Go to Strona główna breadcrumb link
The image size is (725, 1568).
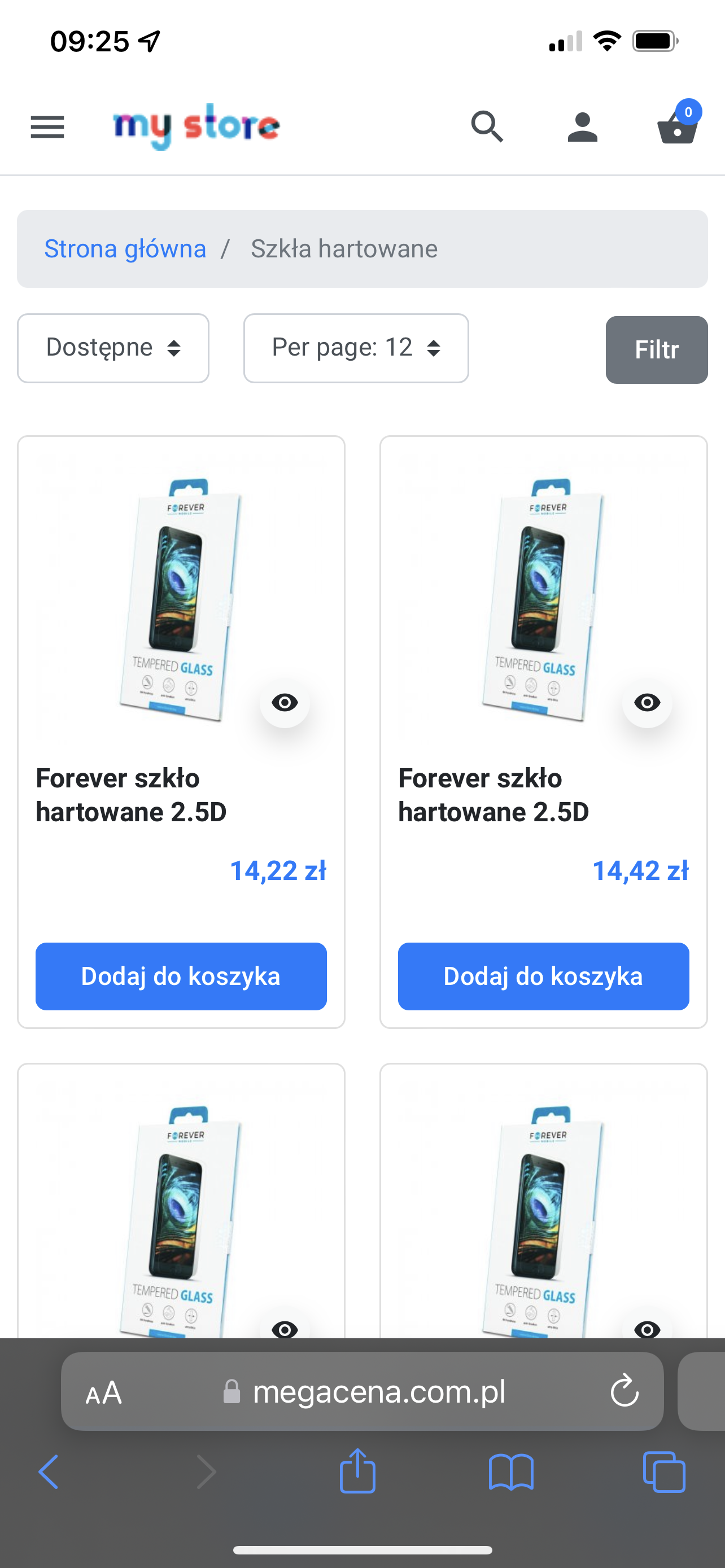pyautogui.click(x=125, y=249)
